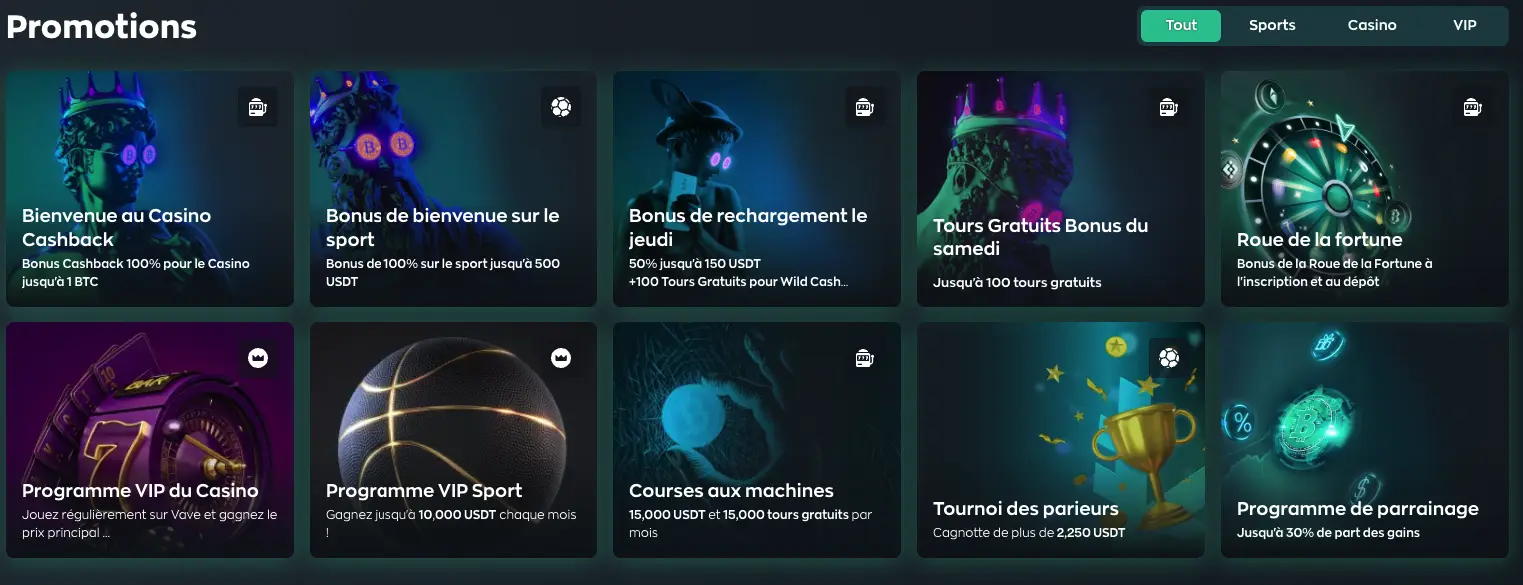Open Bonus de rechargement le jeudi card

click(756, 189)
